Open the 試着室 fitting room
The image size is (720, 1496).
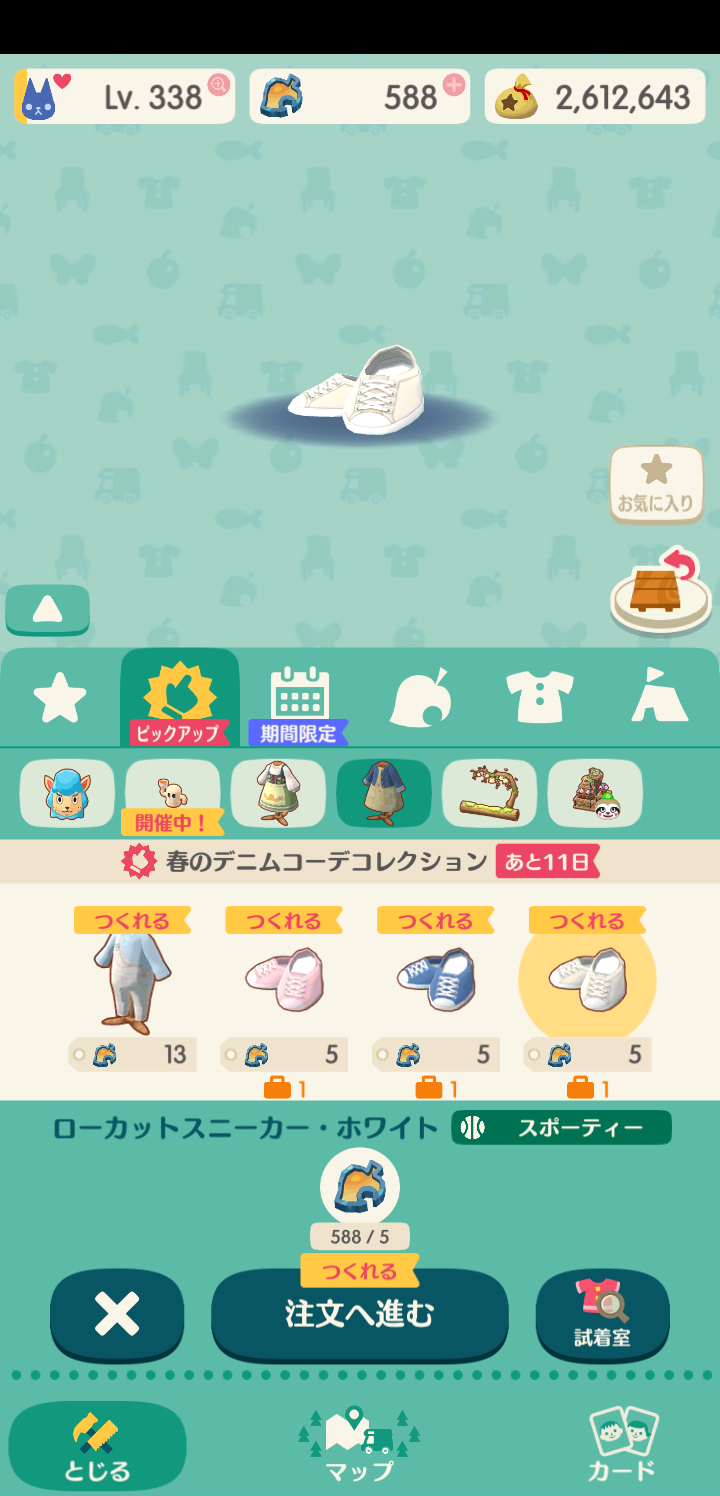pos(602,1314)
